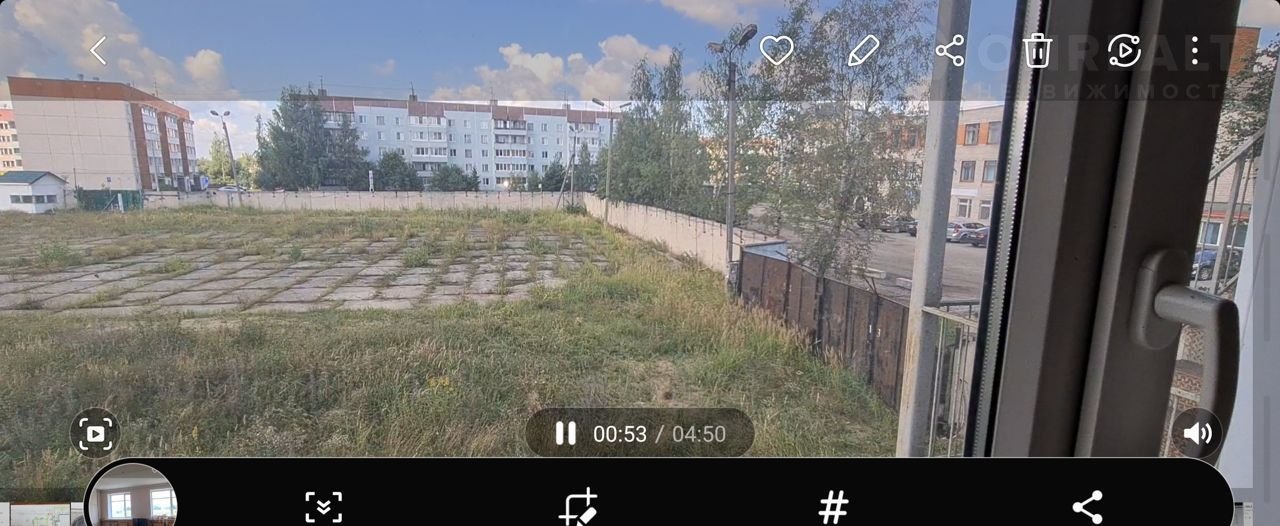Delete this video with trash icon
This screenshot has height=526, width=1280.
point(1037,50)
